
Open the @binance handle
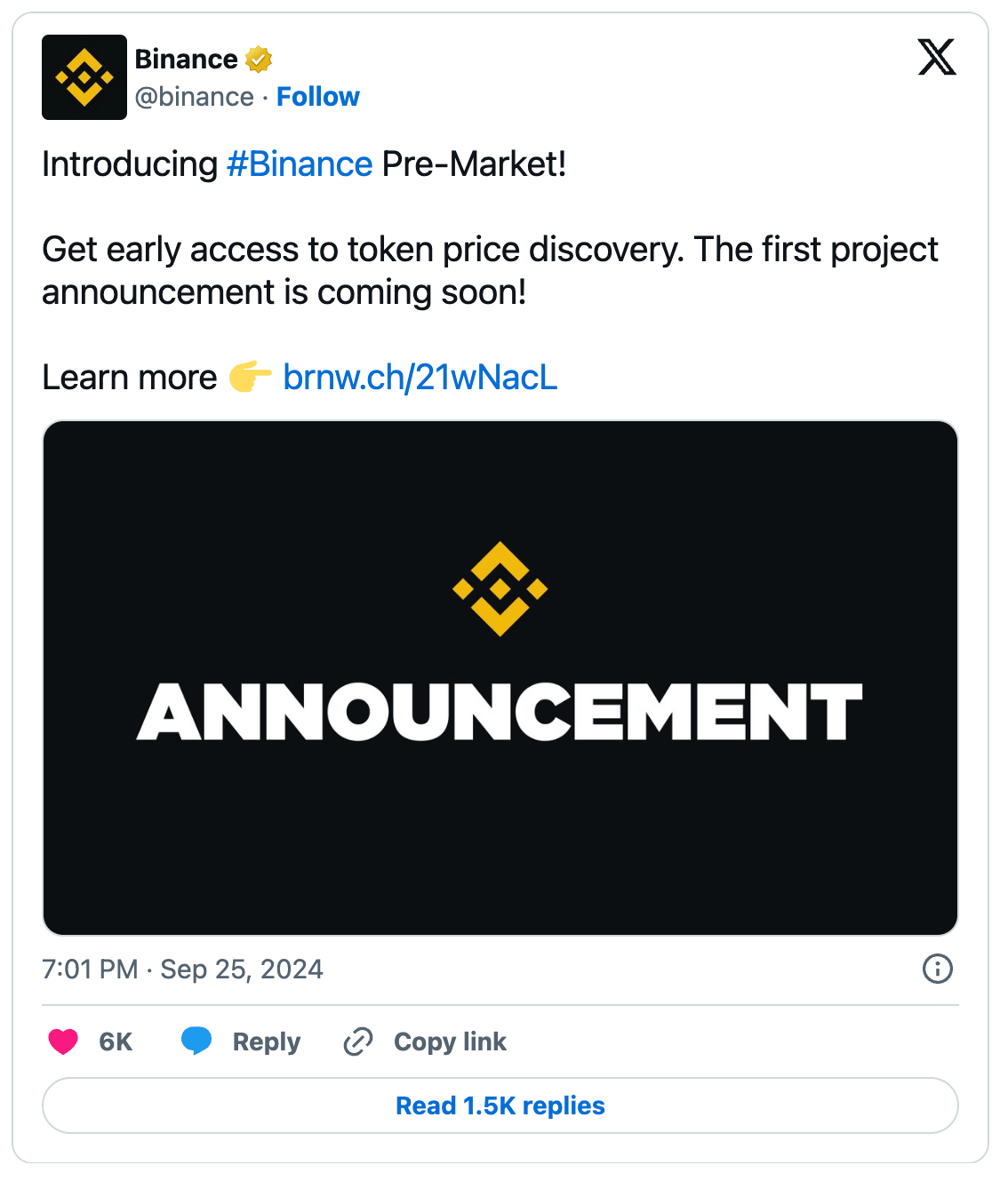click(194, 97)
